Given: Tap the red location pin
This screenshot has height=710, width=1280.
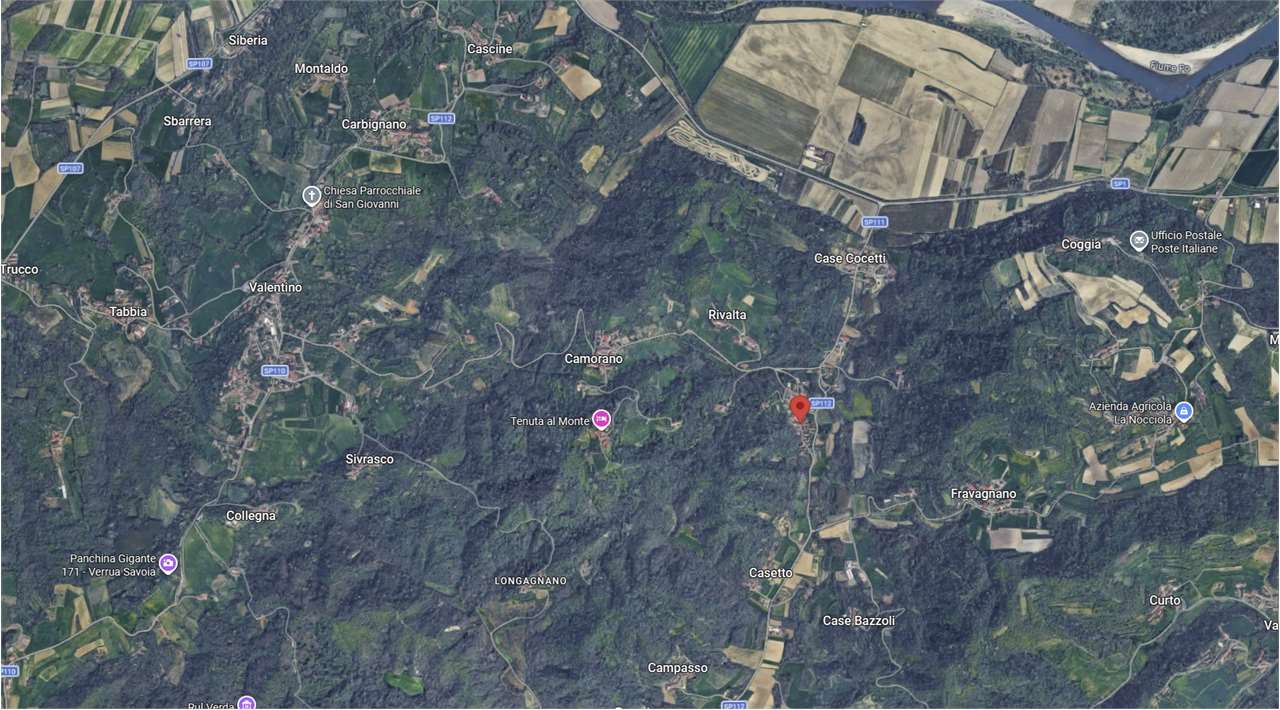Looking at the screenshot, I should (x=799, y=408).
